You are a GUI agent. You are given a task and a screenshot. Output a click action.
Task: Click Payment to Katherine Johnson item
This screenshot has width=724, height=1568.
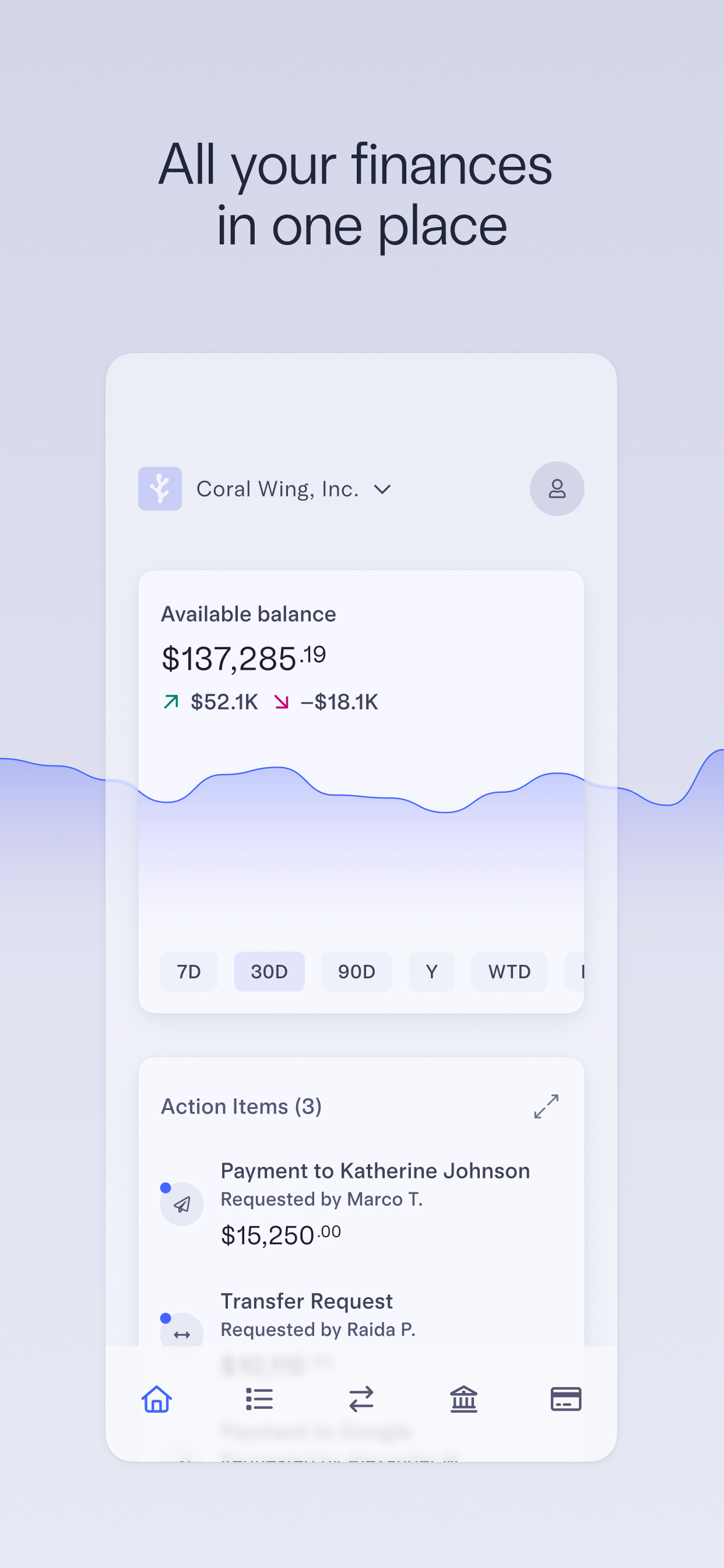pyautogui.click(x=375, y=1171)
